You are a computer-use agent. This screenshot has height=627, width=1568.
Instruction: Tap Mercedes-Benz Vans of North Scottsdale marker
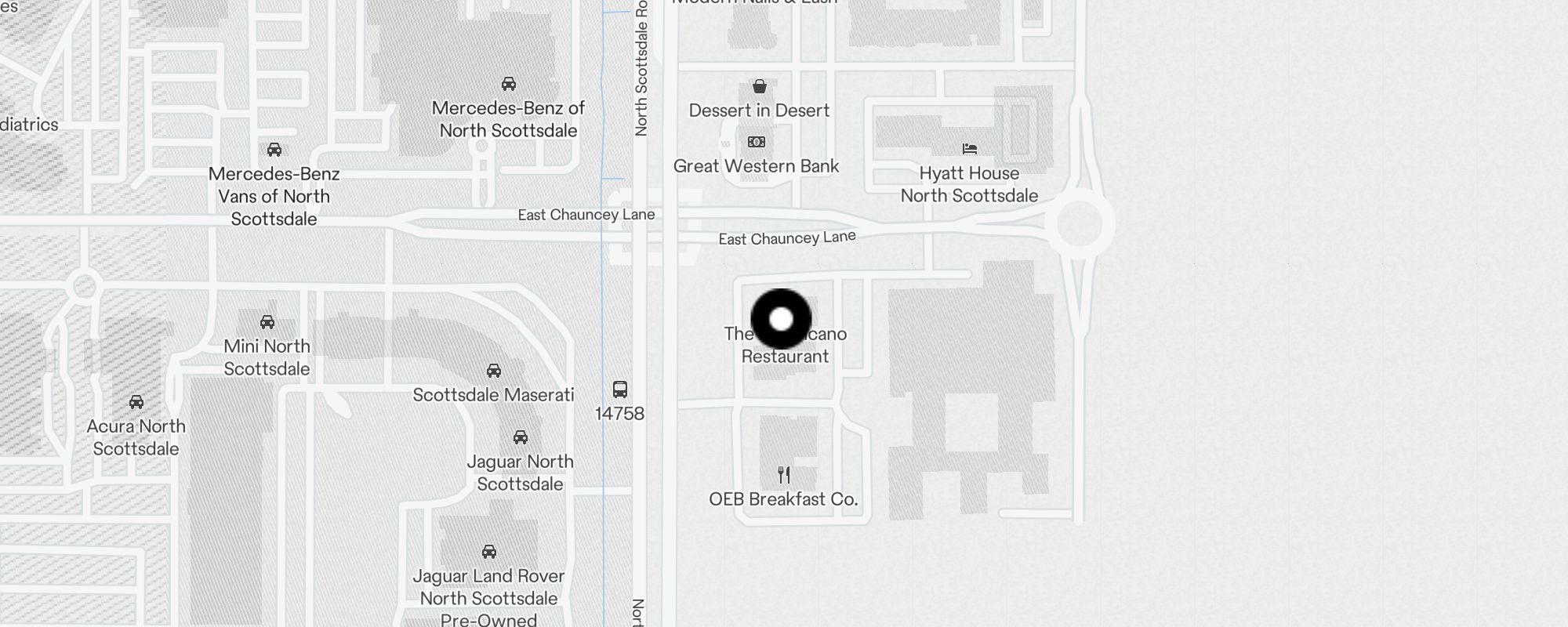274,150
